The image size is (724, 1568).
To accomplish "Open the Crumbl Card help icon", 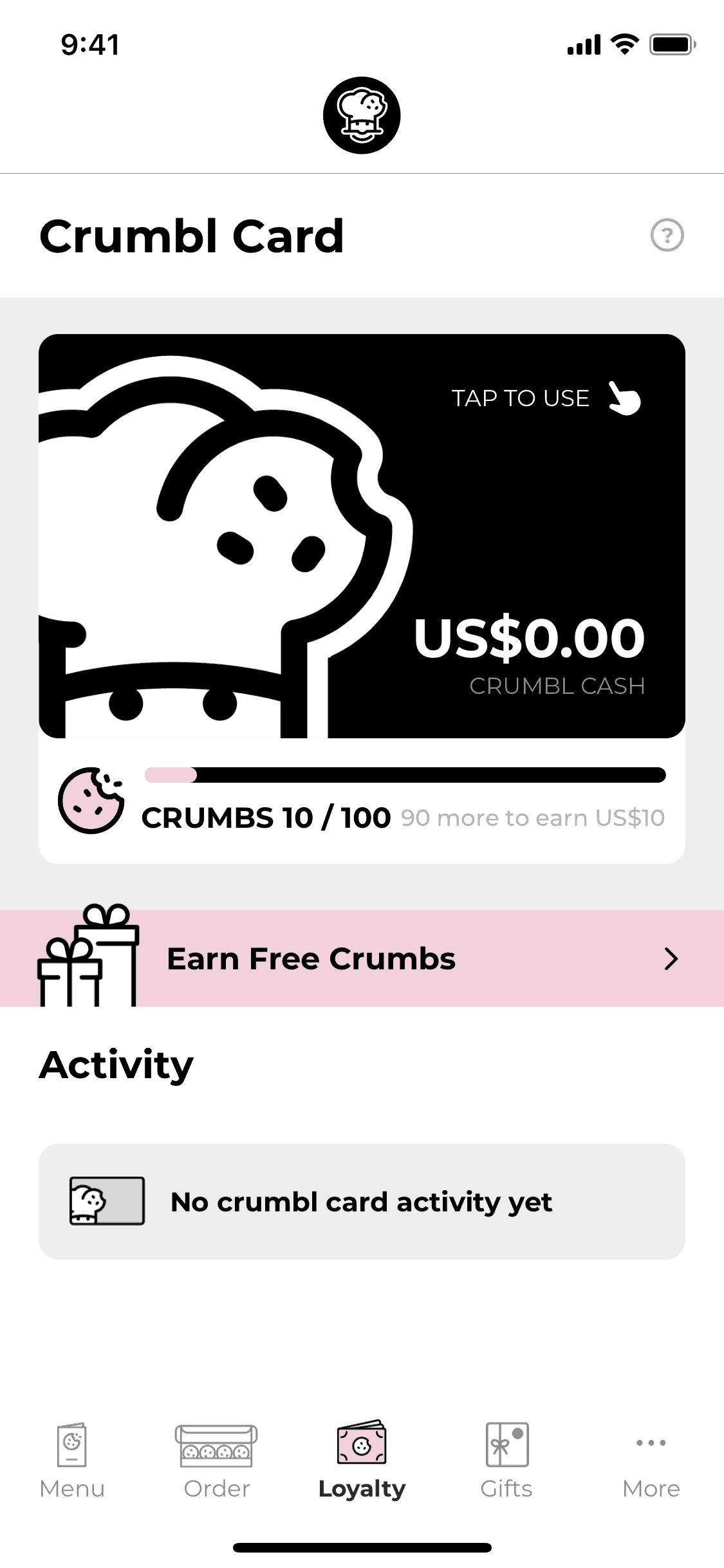I will click(667, 235).
